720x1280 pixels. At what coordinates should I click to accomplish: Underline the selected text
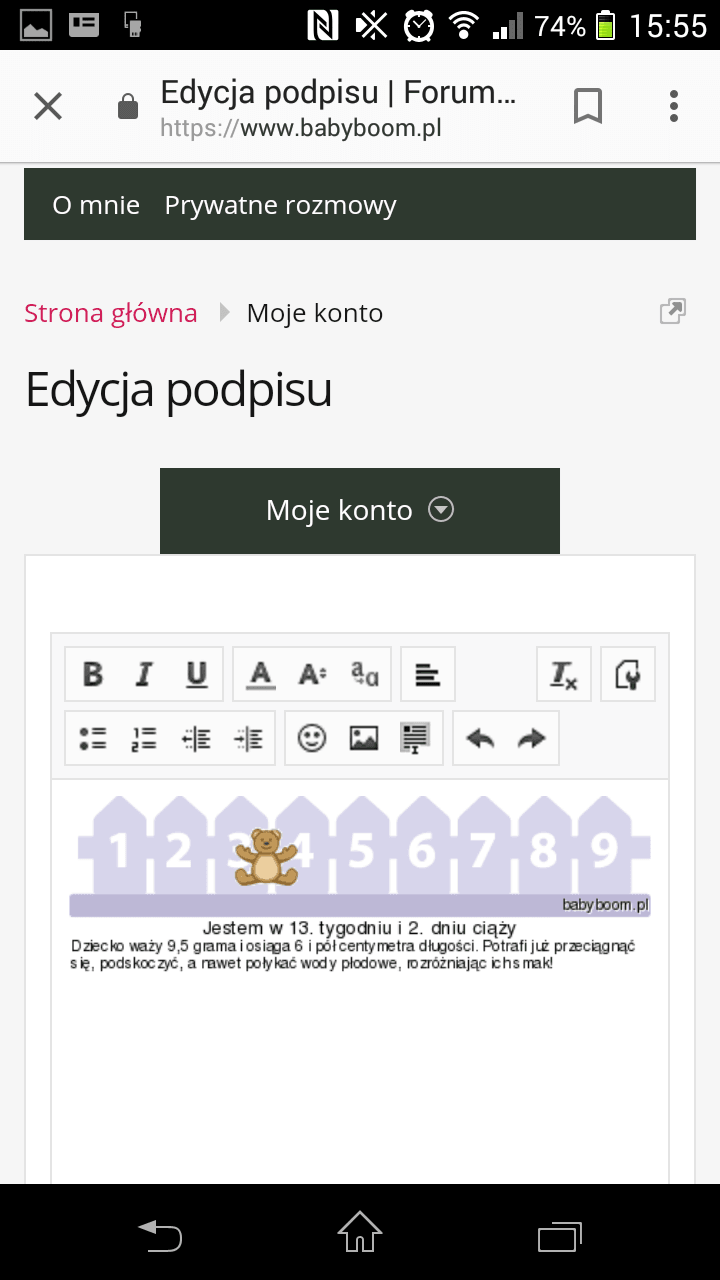click(197, 674)
